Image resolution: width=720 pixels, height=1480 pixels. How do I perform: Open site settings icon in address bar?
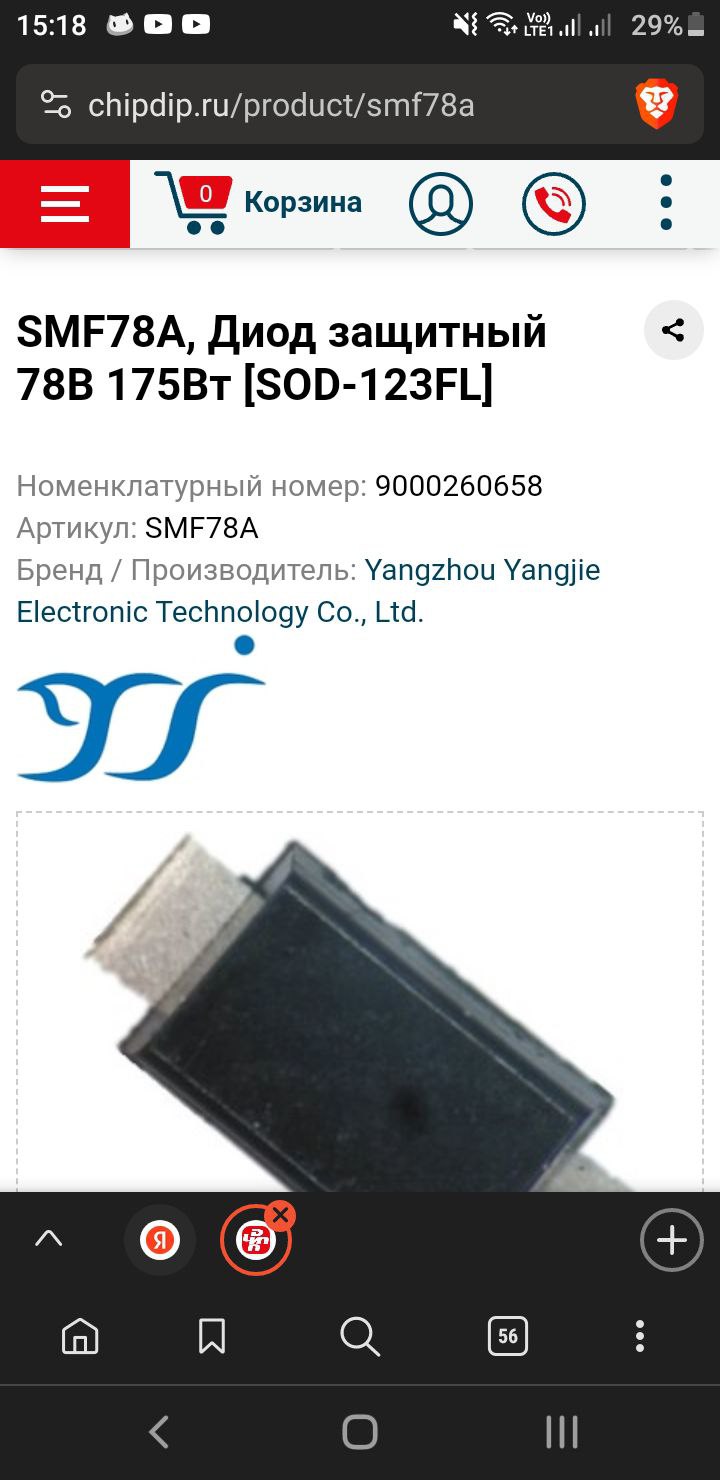pos(55,104)
